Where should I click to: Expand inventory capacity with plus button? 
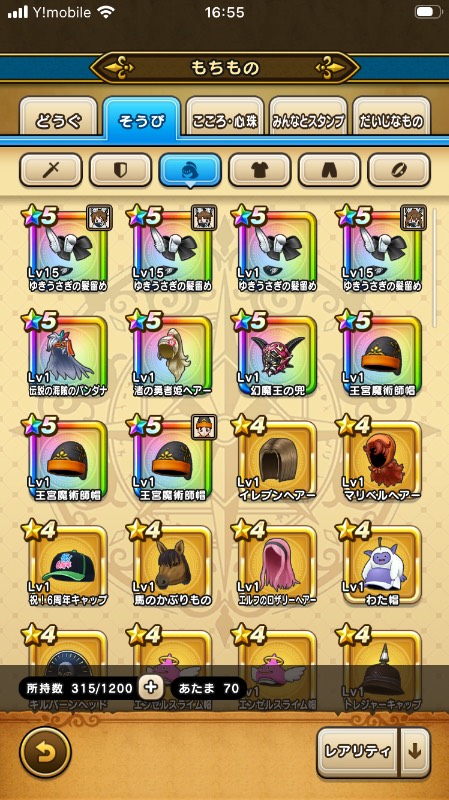tap(152, 688)
